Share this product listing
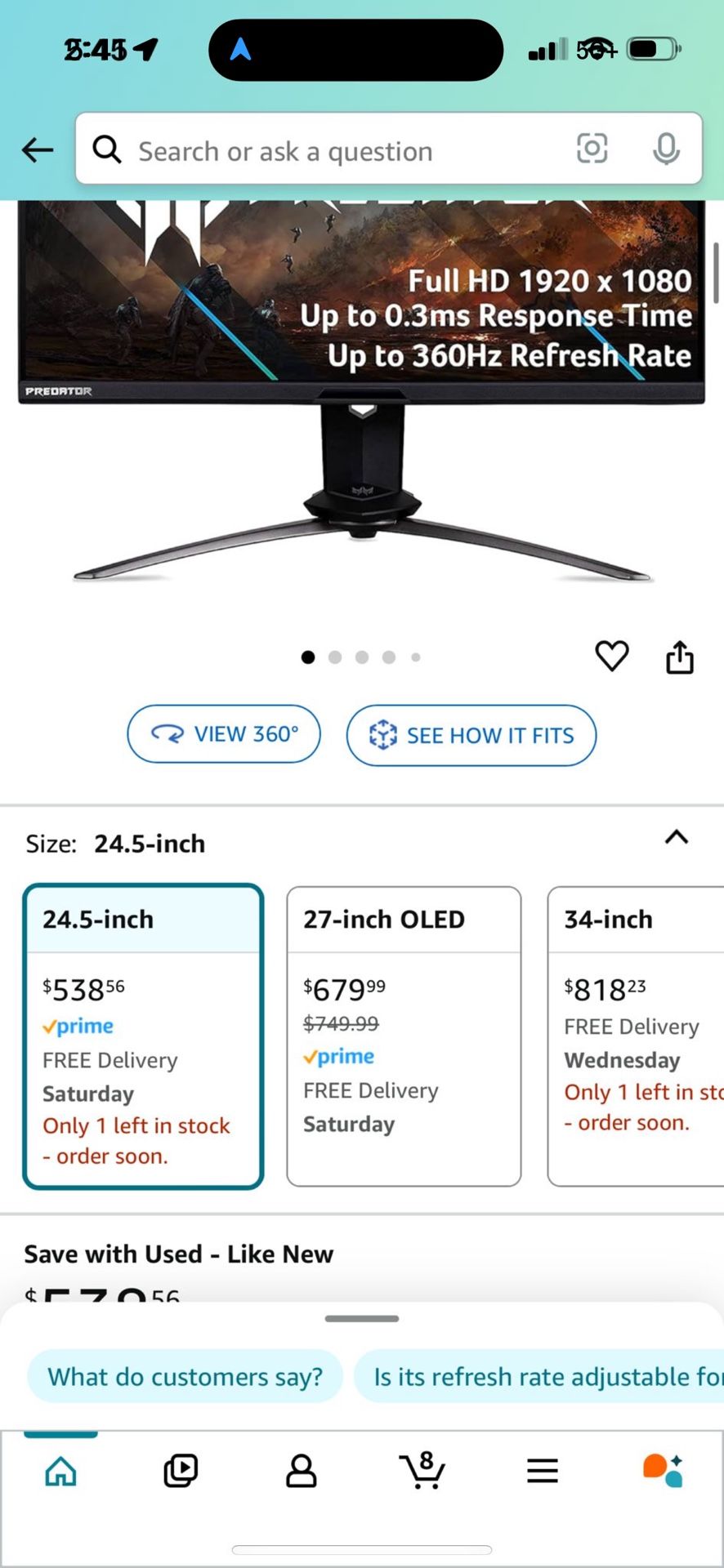Image resolution: width=724 pixels, height=1568 pixels. point(679,657)
